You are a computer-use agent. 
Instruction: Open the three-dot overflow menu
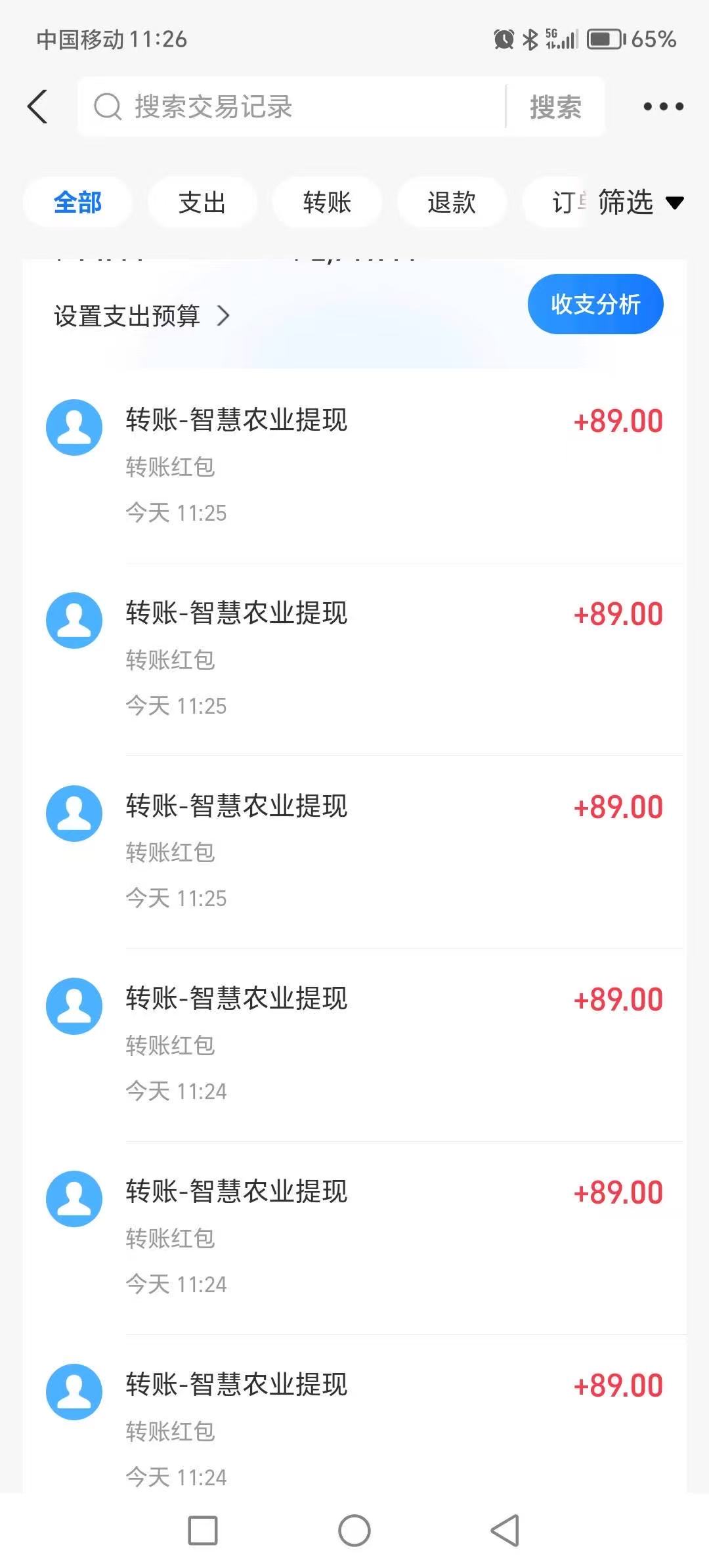point(662,106)
